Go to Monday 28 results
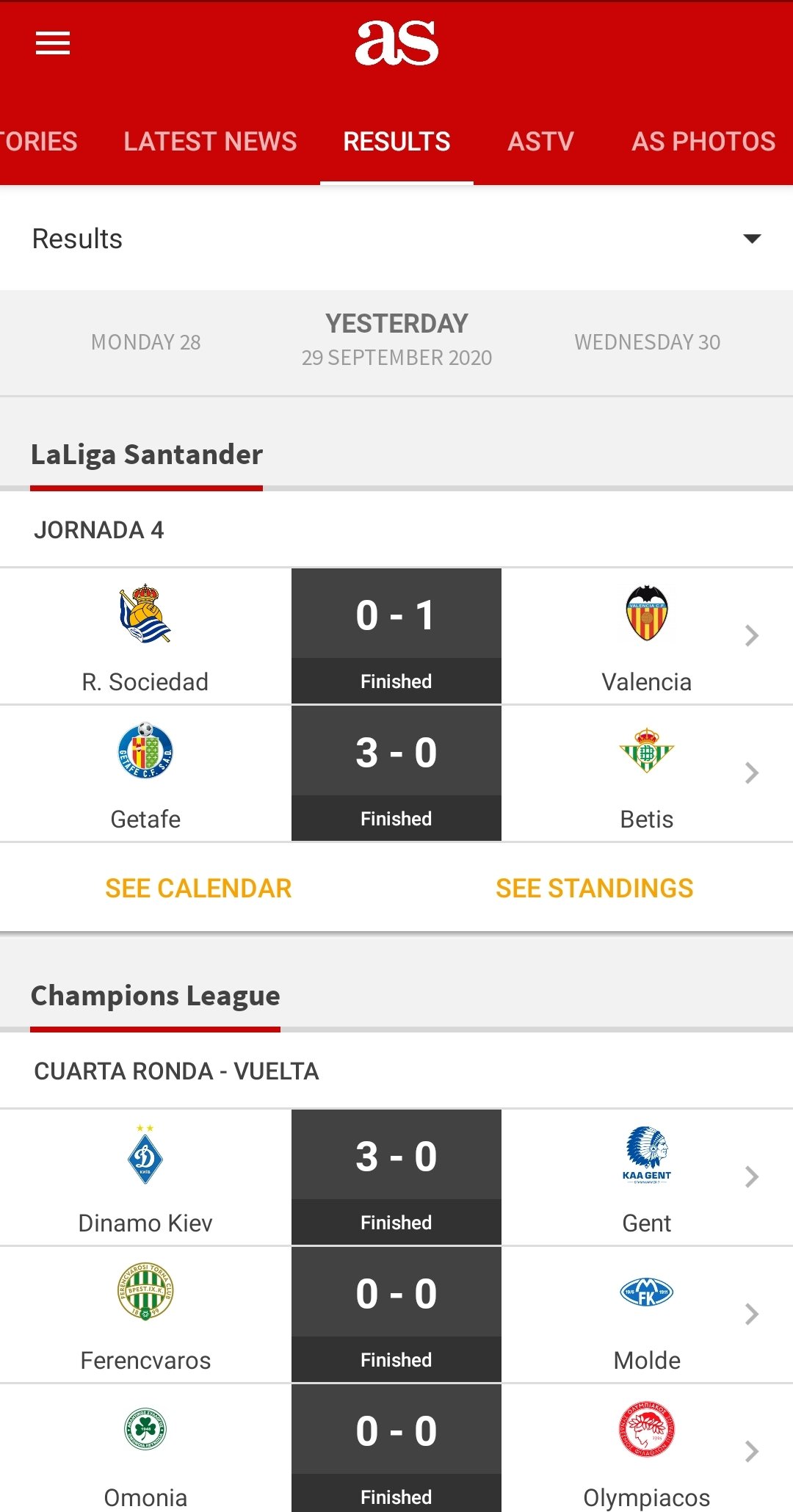The height and width of the screenshot is (1512, 793). 145,342
